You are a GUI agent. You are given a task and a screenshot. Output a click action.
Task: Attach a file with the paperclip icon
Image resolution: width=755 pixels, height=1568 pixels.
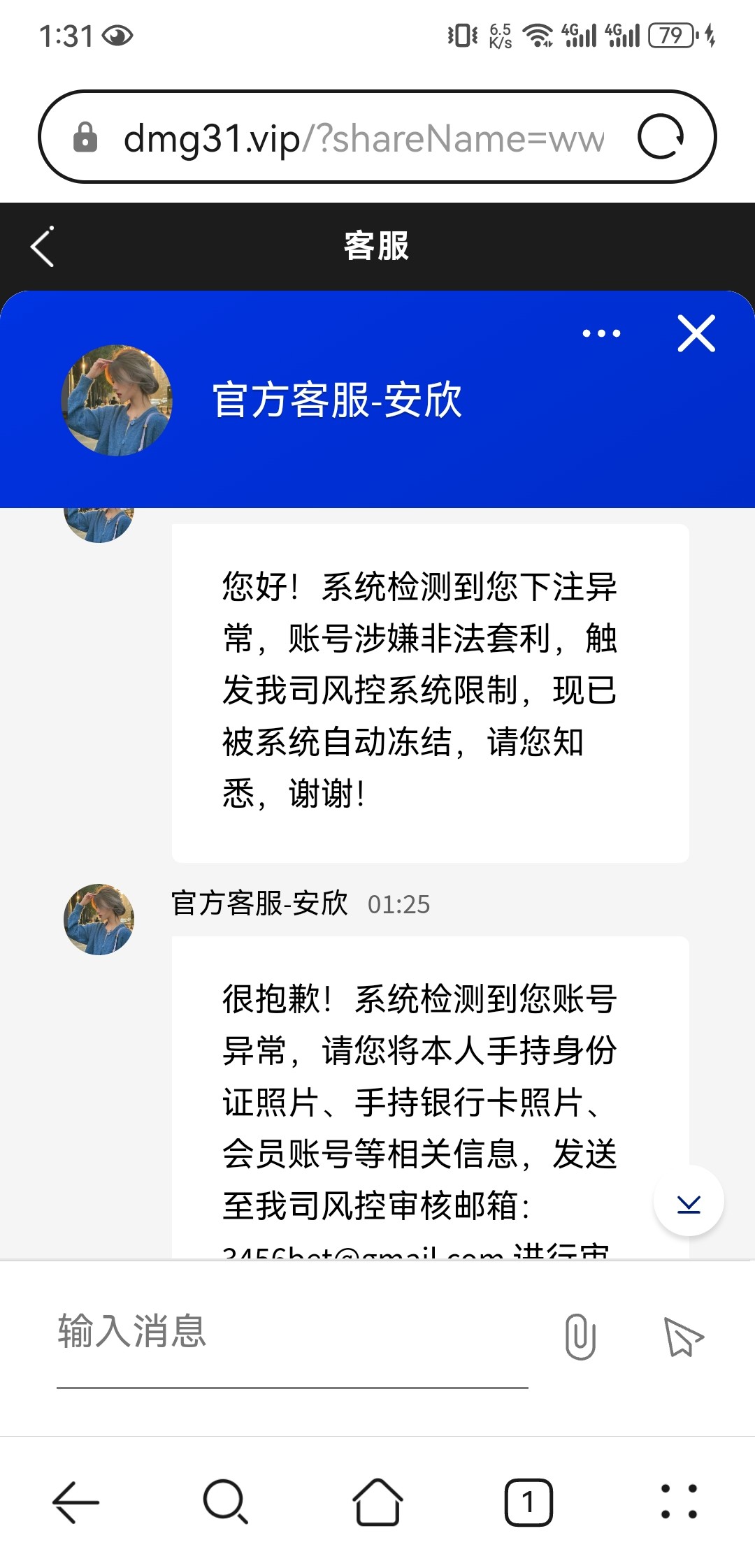580,1336
